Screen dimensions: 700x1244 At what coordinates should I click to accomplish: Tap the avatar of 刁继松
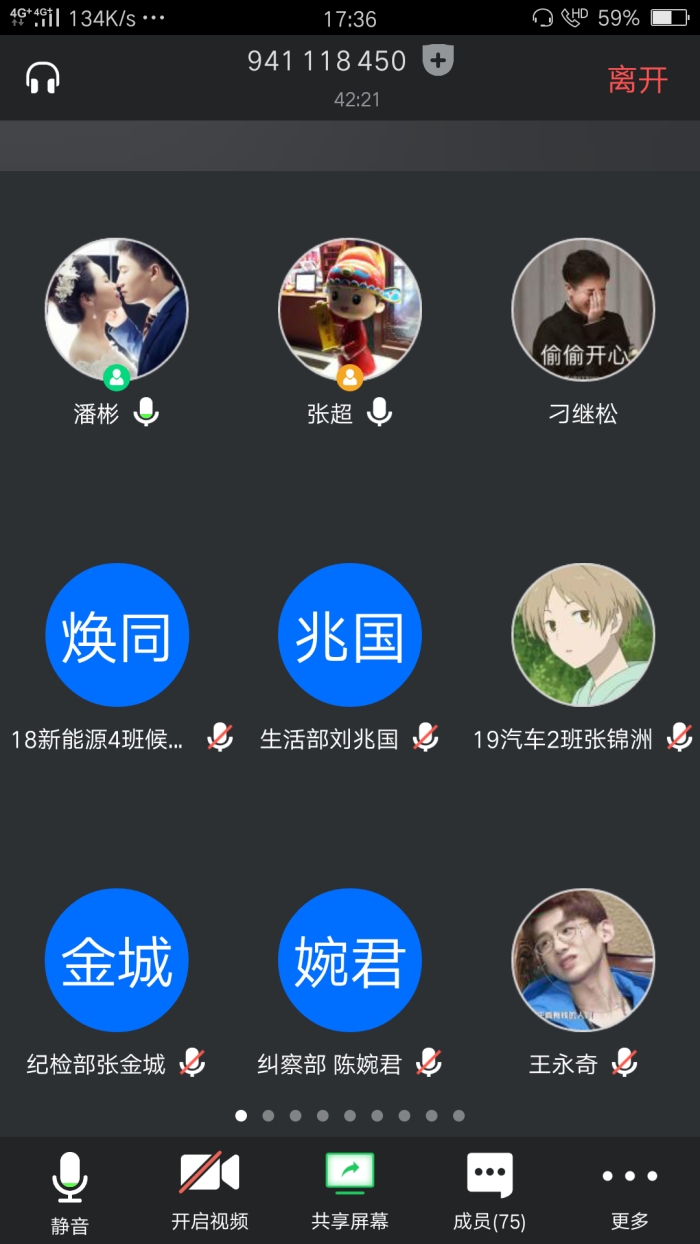coord(583,310)
